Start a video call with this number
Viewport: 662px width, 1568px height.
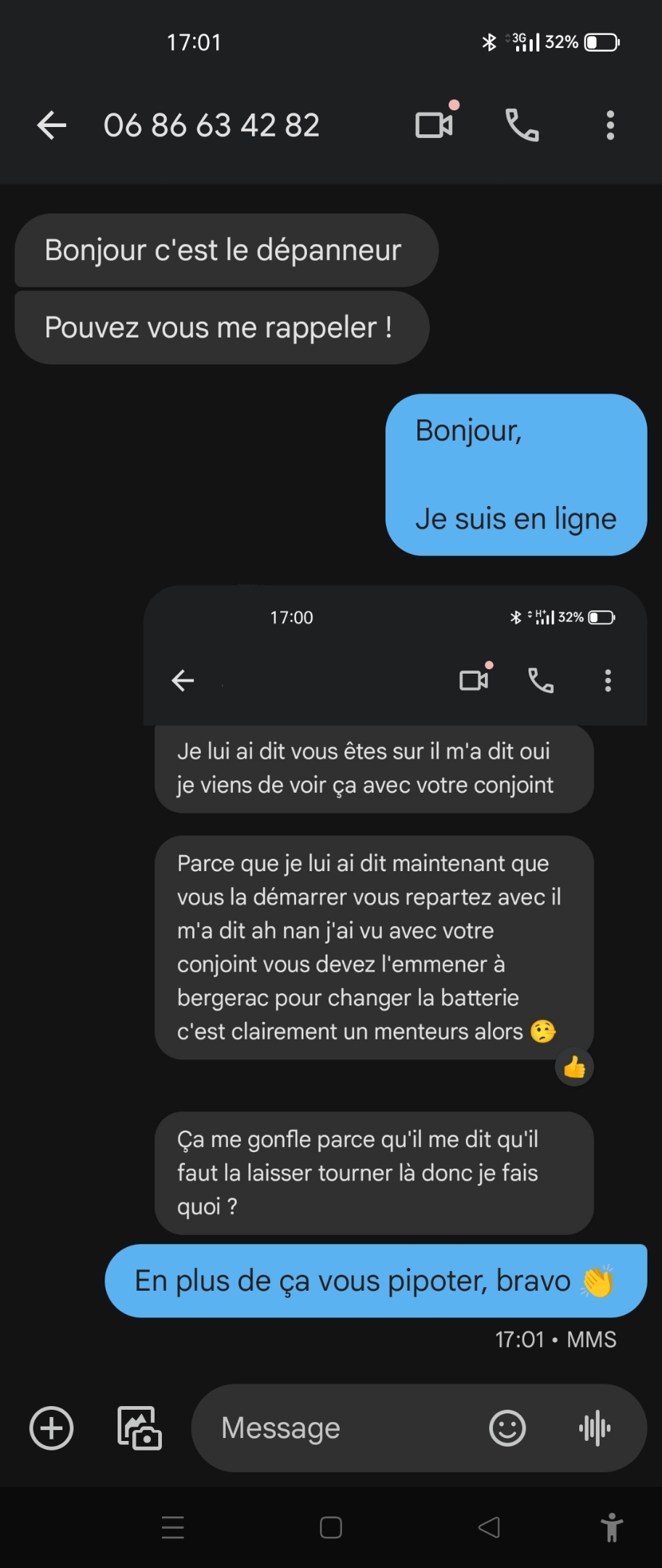pos(434,125)
